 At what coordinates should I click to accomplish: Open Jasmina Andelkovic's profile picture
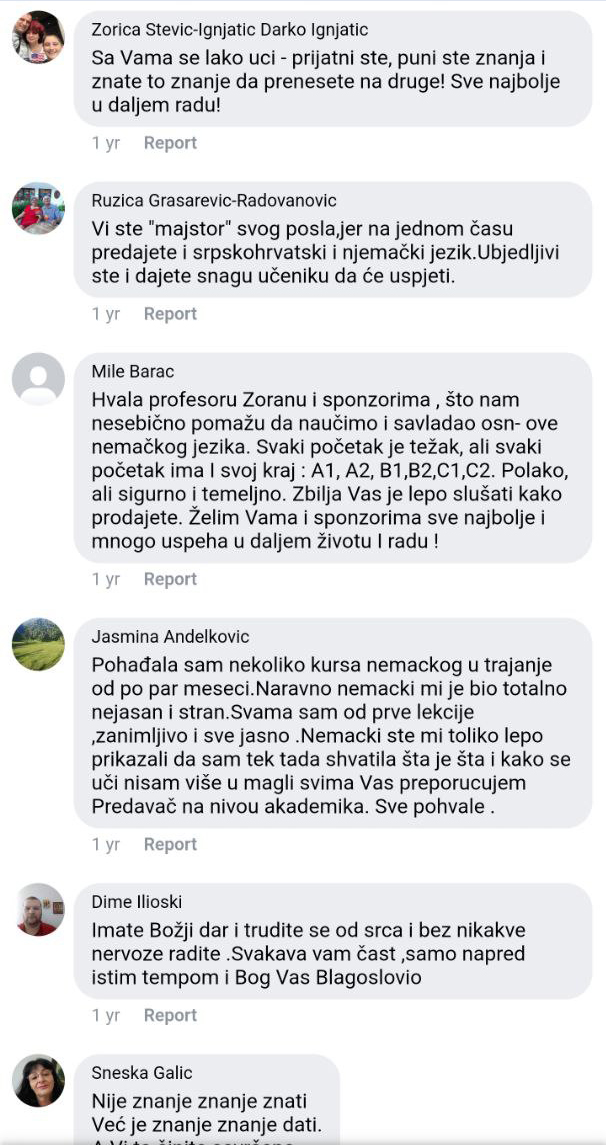(x=38, y=644)
